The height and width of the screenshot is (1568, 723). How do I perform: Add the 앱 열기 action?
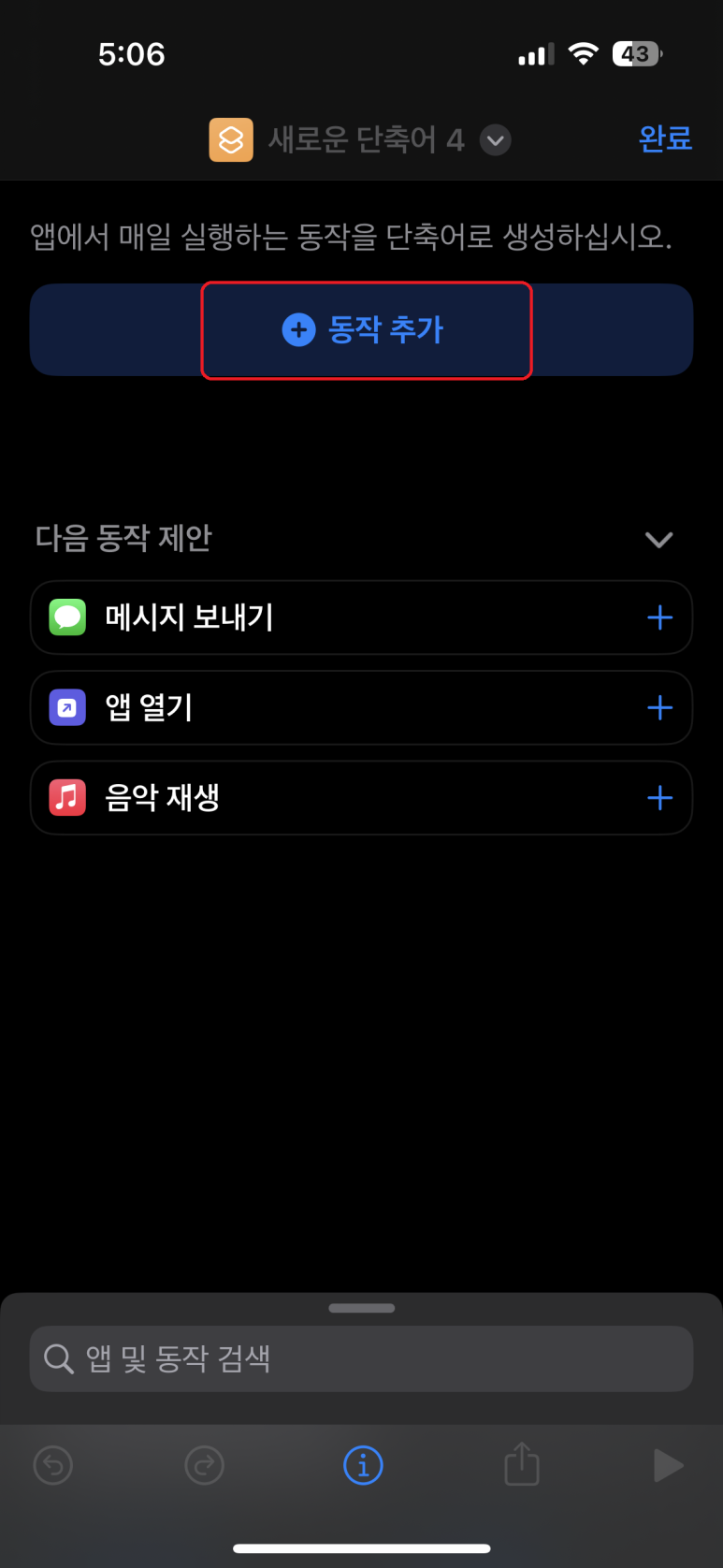tap(659, 707)
